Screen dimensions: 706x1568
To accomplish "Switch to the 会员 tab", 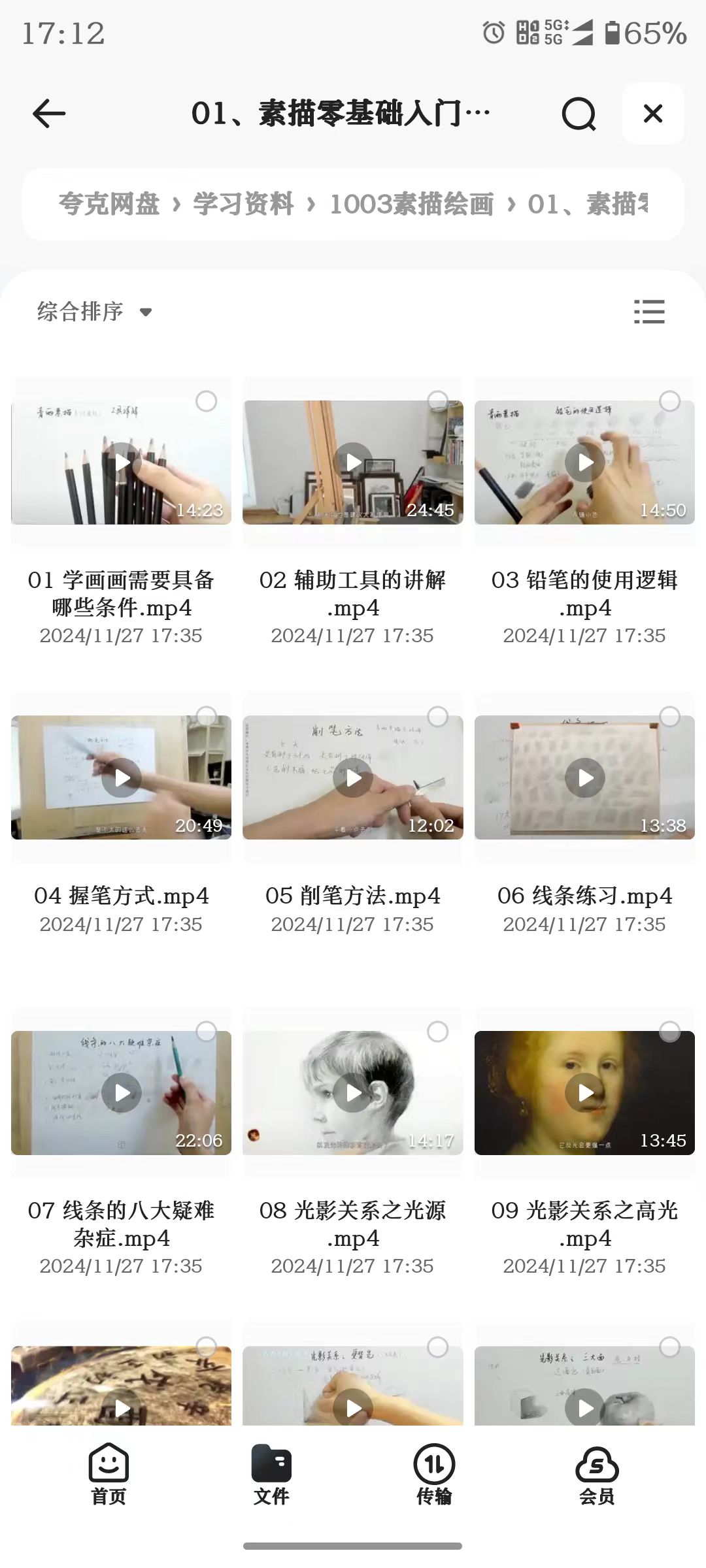I will pyautogui.click(x=597, y=1474).
